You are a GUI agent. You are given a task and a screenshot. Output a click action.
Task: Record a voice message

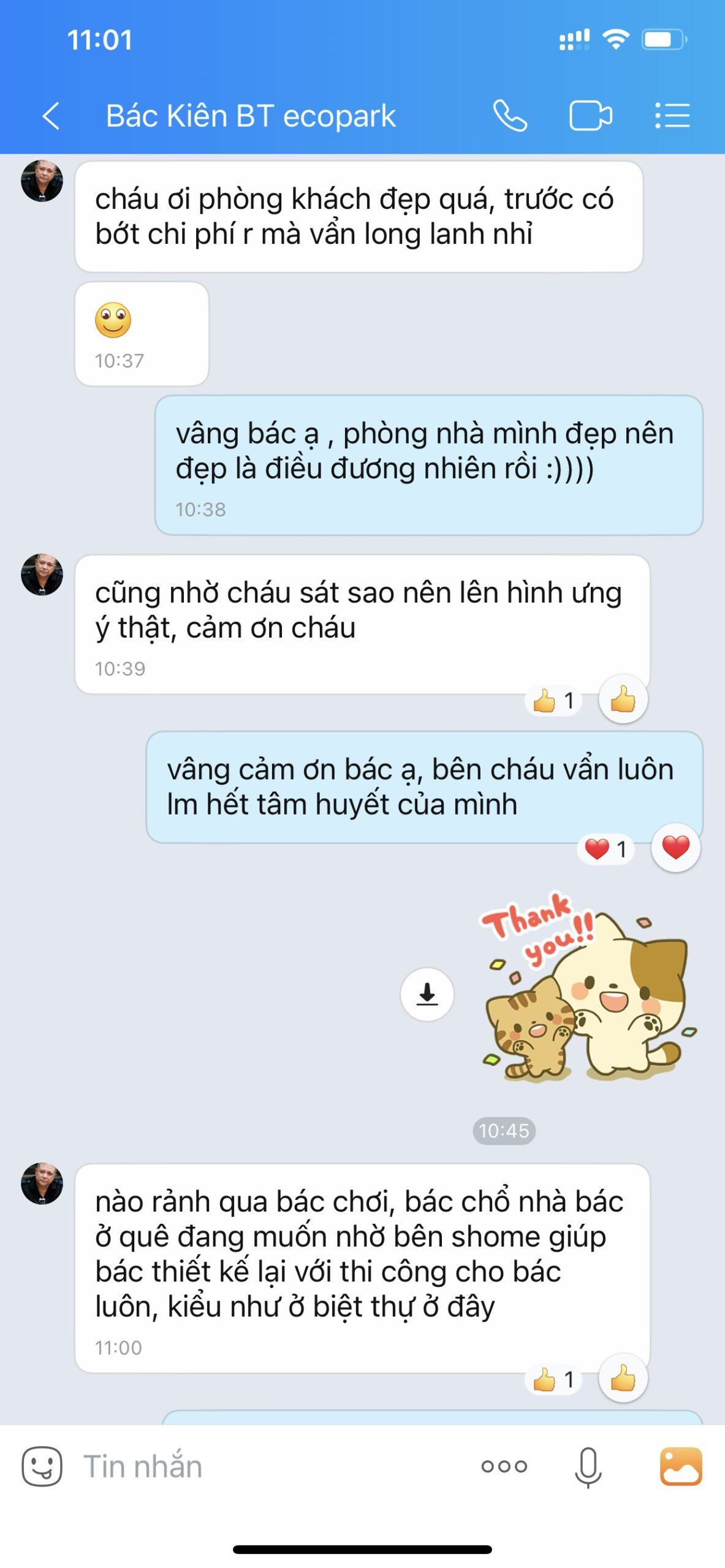coord(588,1466)
